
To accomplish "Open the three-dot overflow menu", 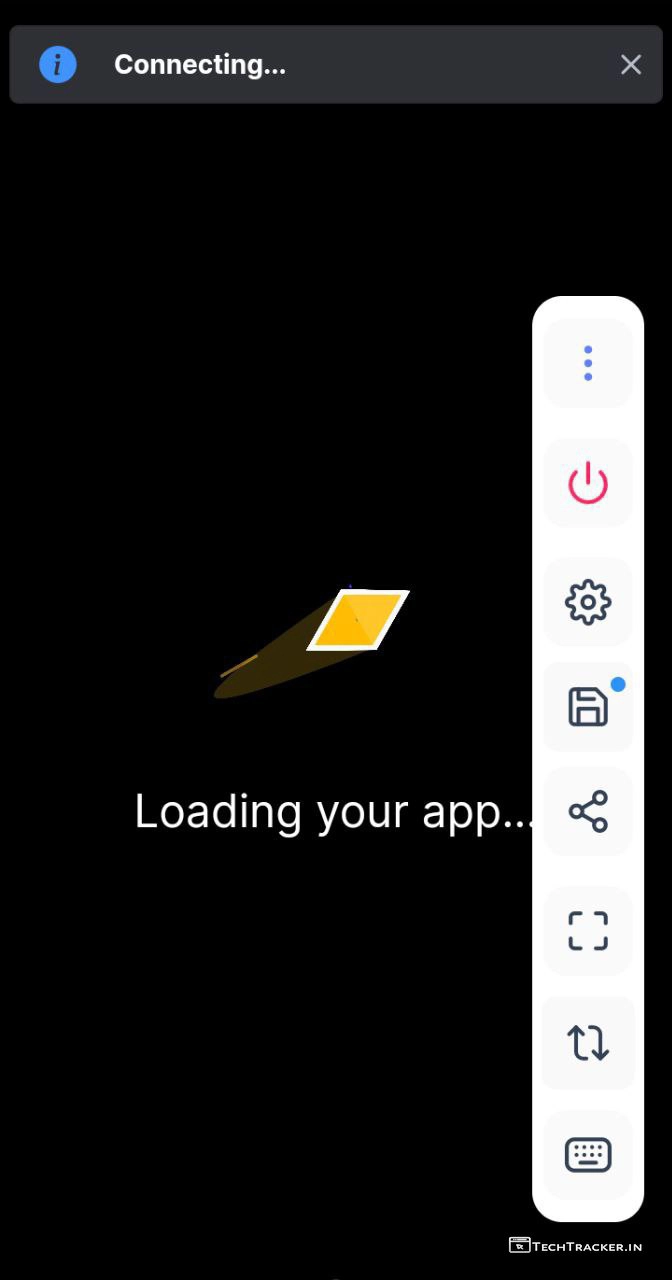I will click(588, 363).
